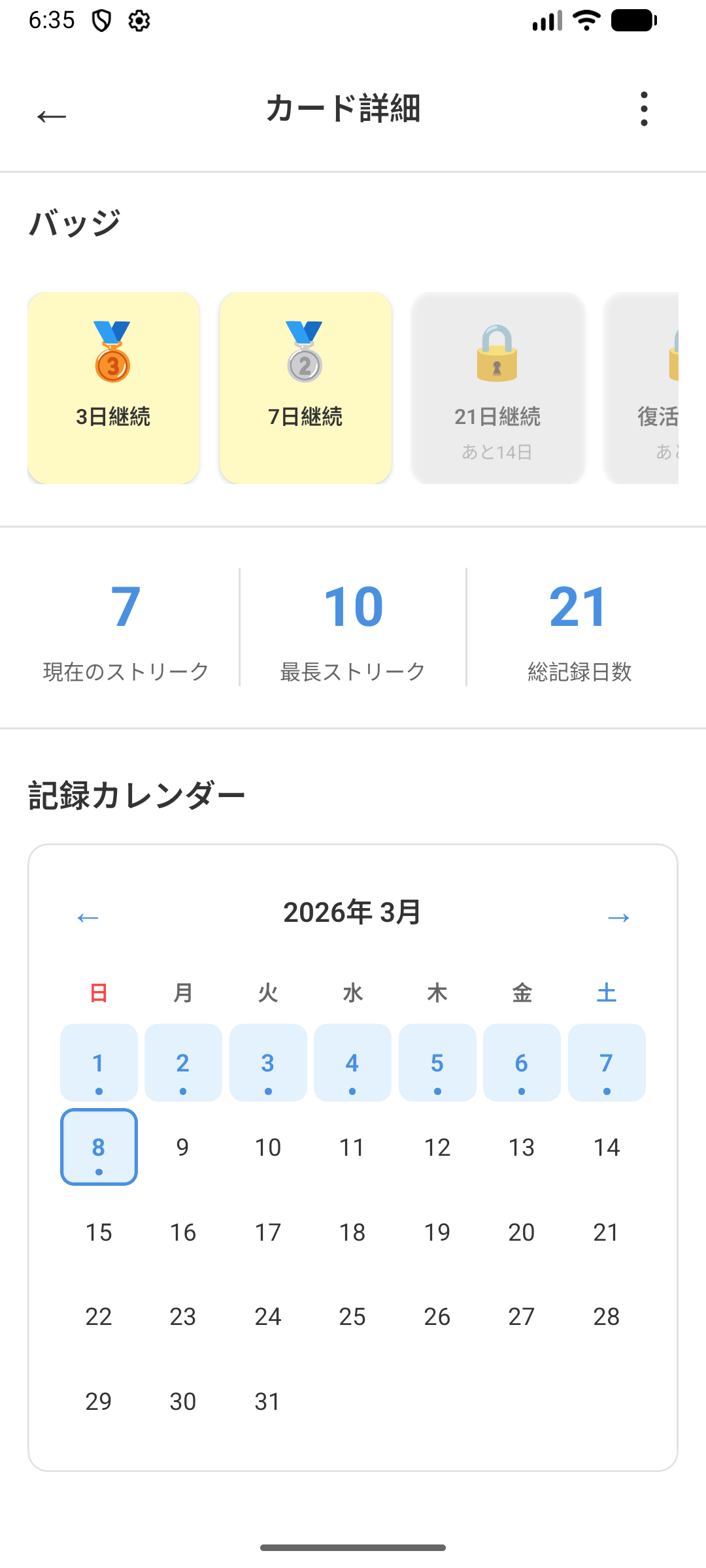Open the overflow menu
Image resolution: width=706 pixels, height=1568 pixels.
click(x=644, y=108)
